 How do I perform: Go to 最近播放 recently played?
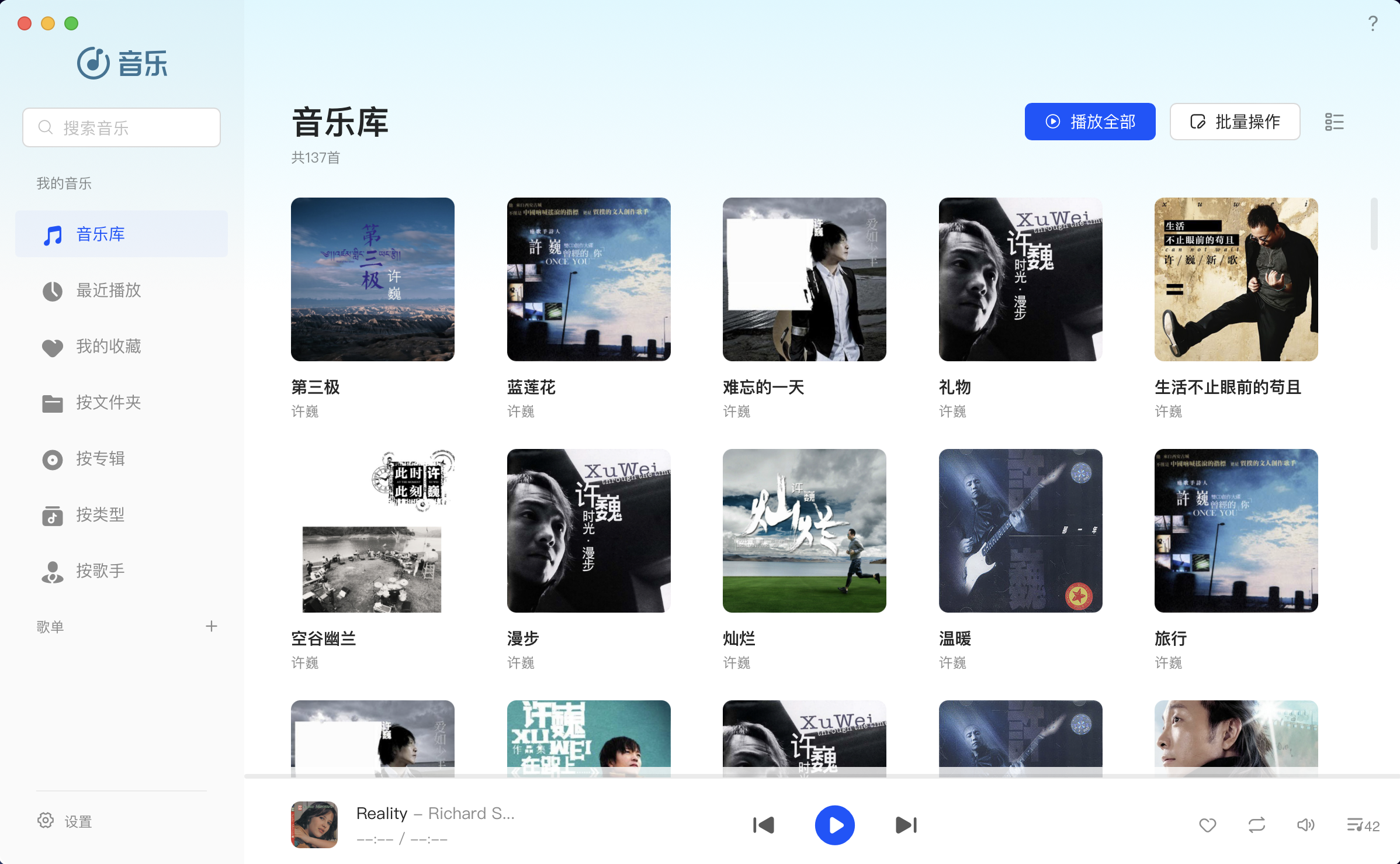108,291
